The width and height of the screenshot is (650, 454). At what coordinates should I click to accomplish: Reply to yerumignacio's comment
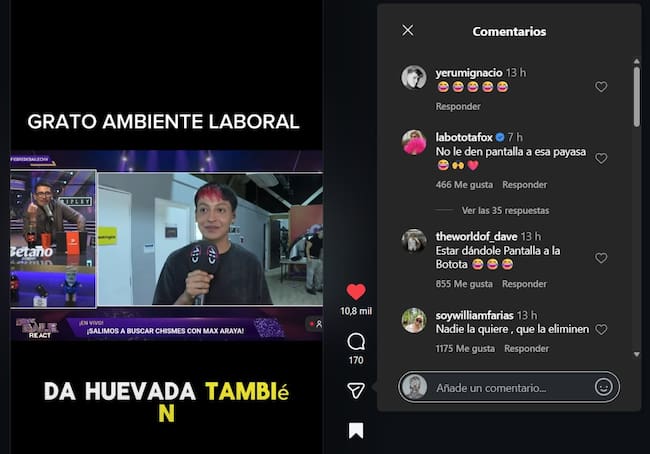457,106
